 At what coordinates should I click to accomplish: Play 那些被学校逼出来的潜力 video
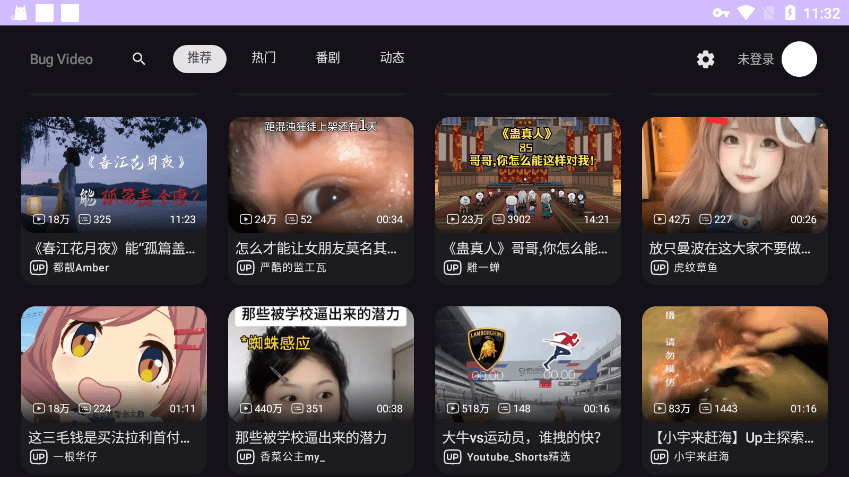[321, 364]
